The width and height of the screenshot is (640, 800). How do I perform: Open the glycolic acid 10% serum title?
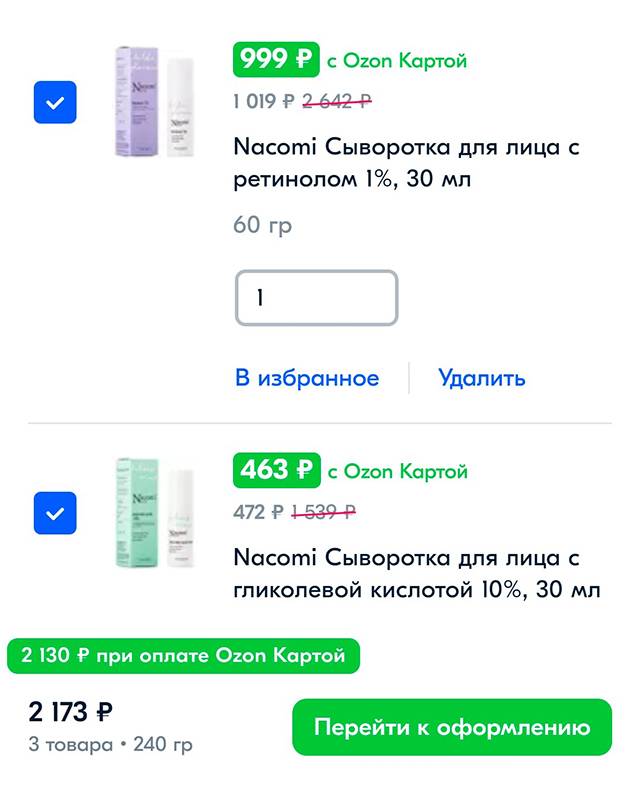(x=416, y=573)
